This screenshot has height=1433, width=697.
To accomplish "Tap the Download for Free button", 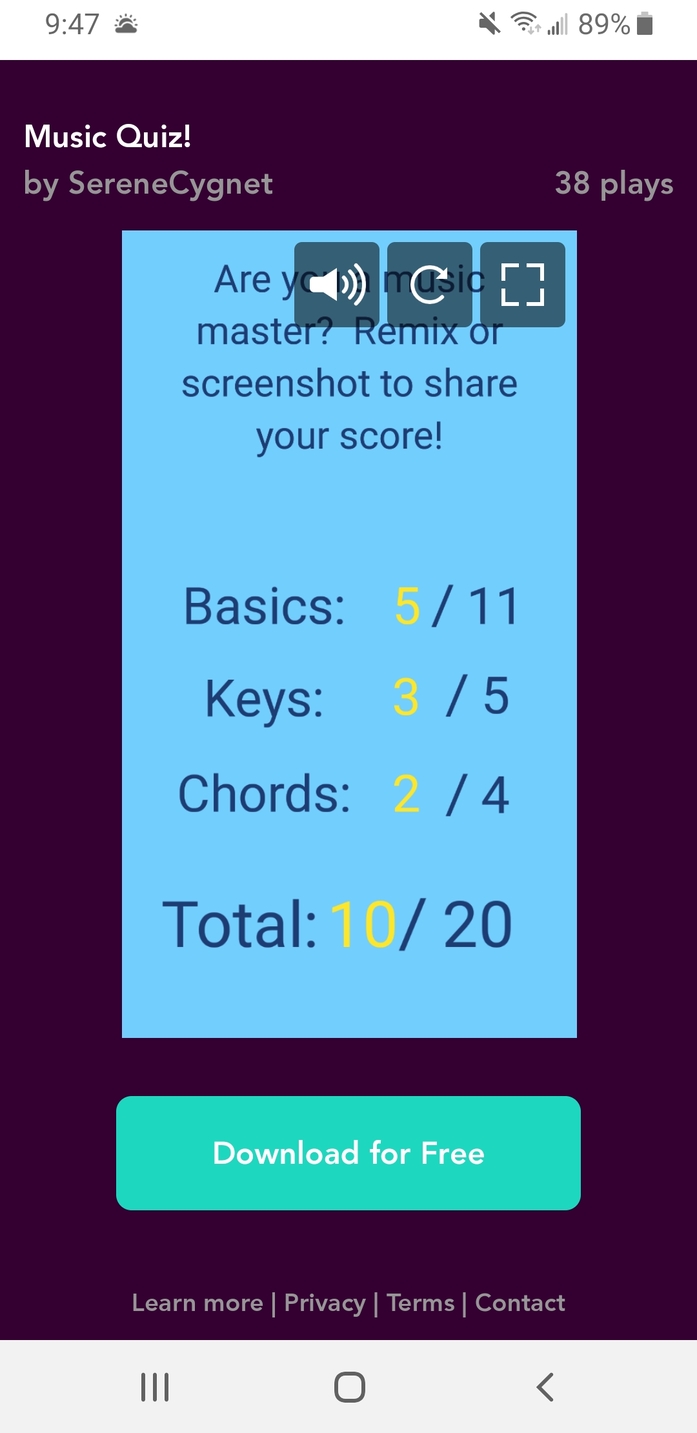I will [x=348, y=1153].
